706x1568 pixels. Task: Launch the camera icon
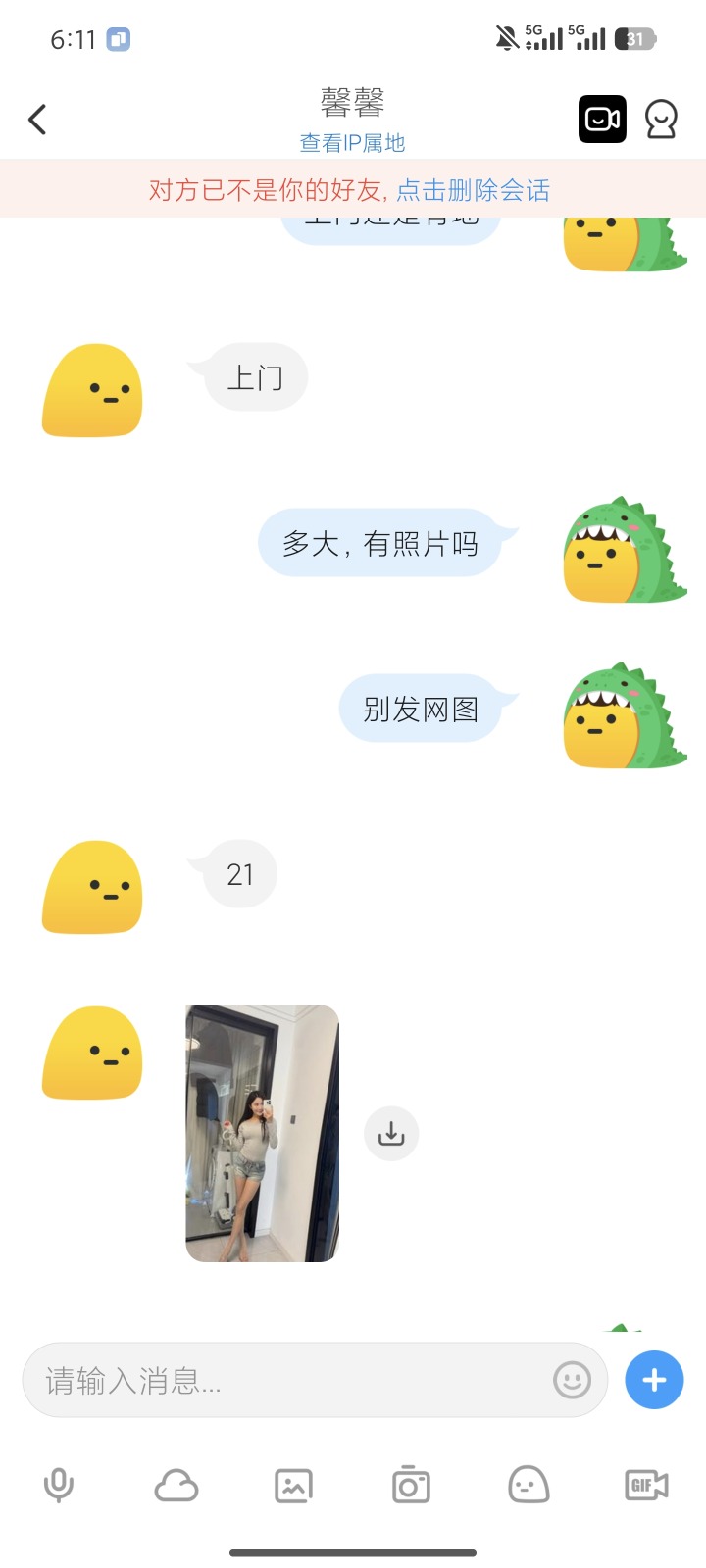[410, 1485]
